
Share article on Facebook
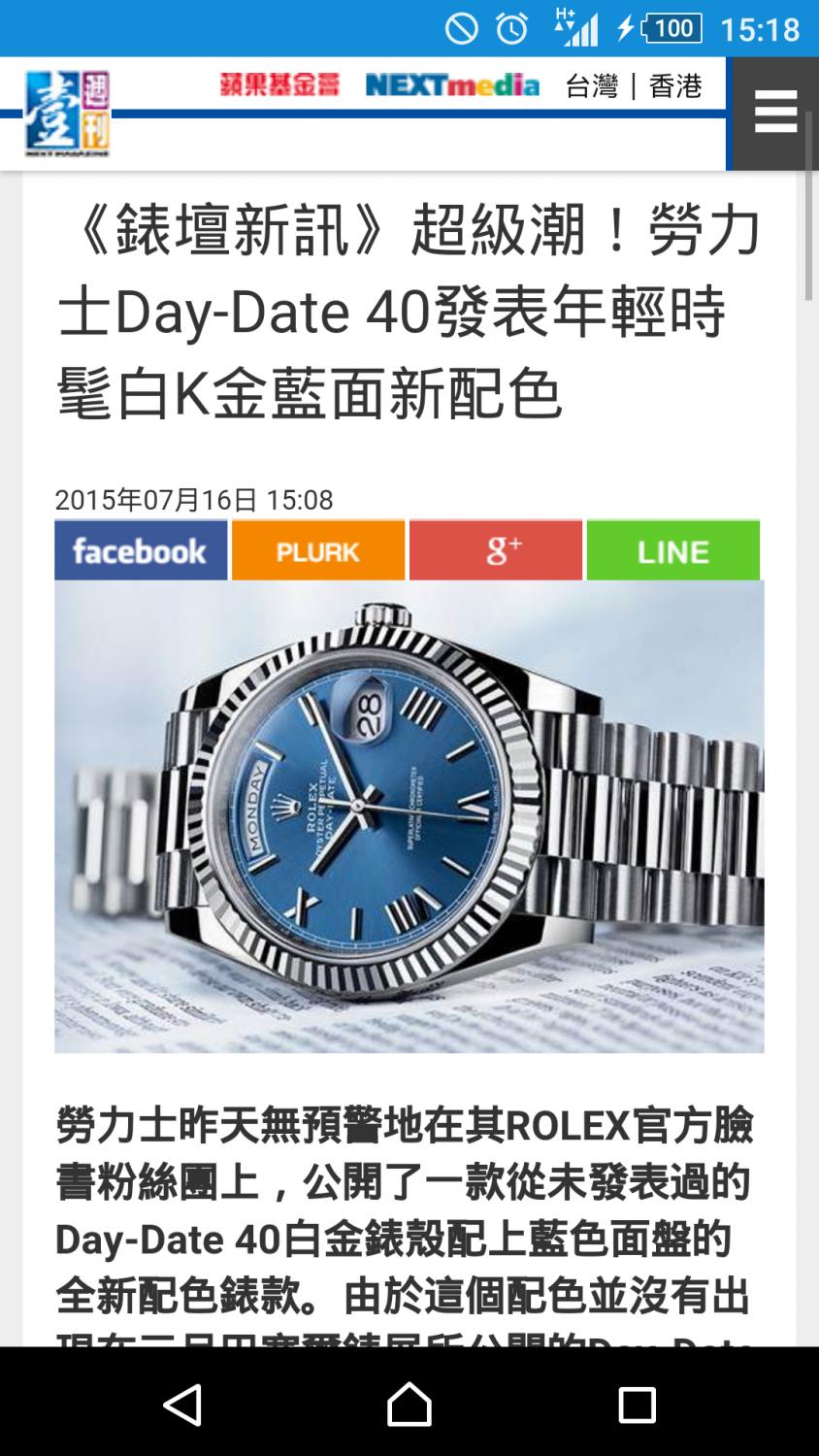(141, 550)
